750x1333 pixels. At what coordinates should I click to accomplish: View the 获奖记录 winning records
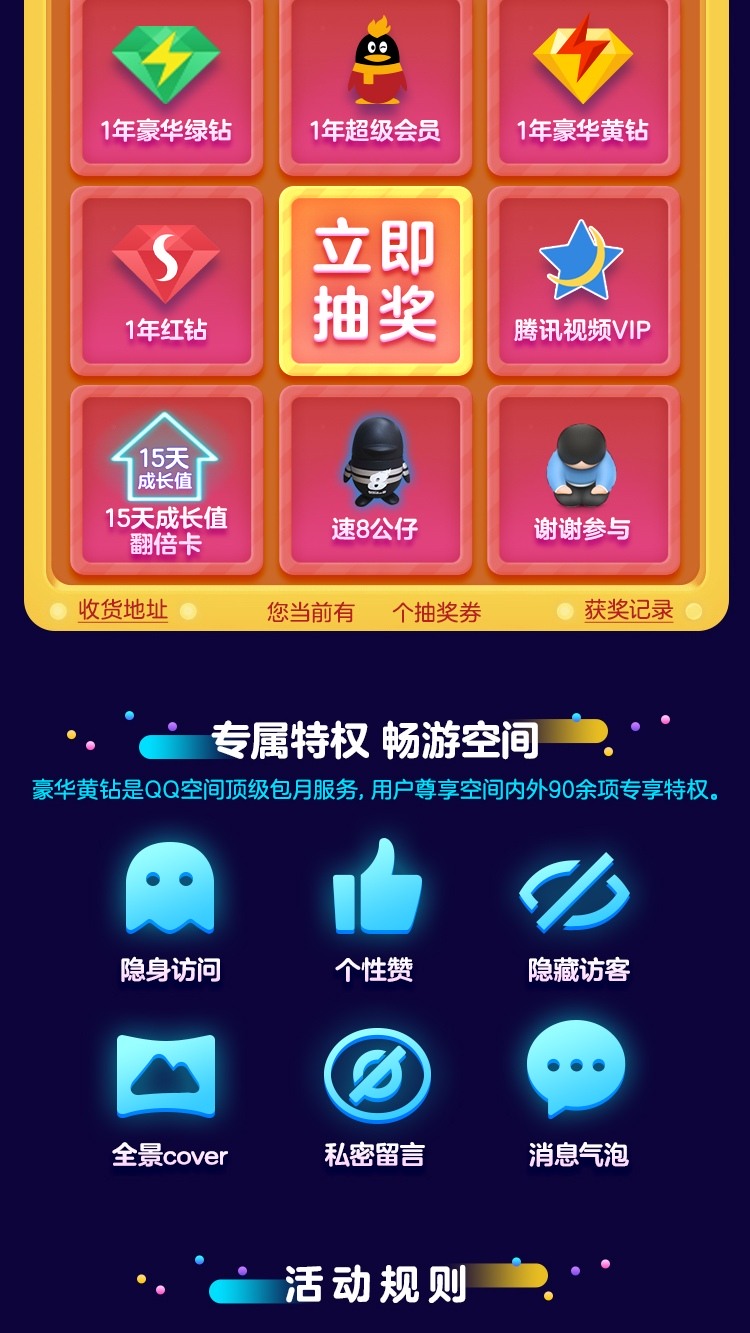coord(629,610)
